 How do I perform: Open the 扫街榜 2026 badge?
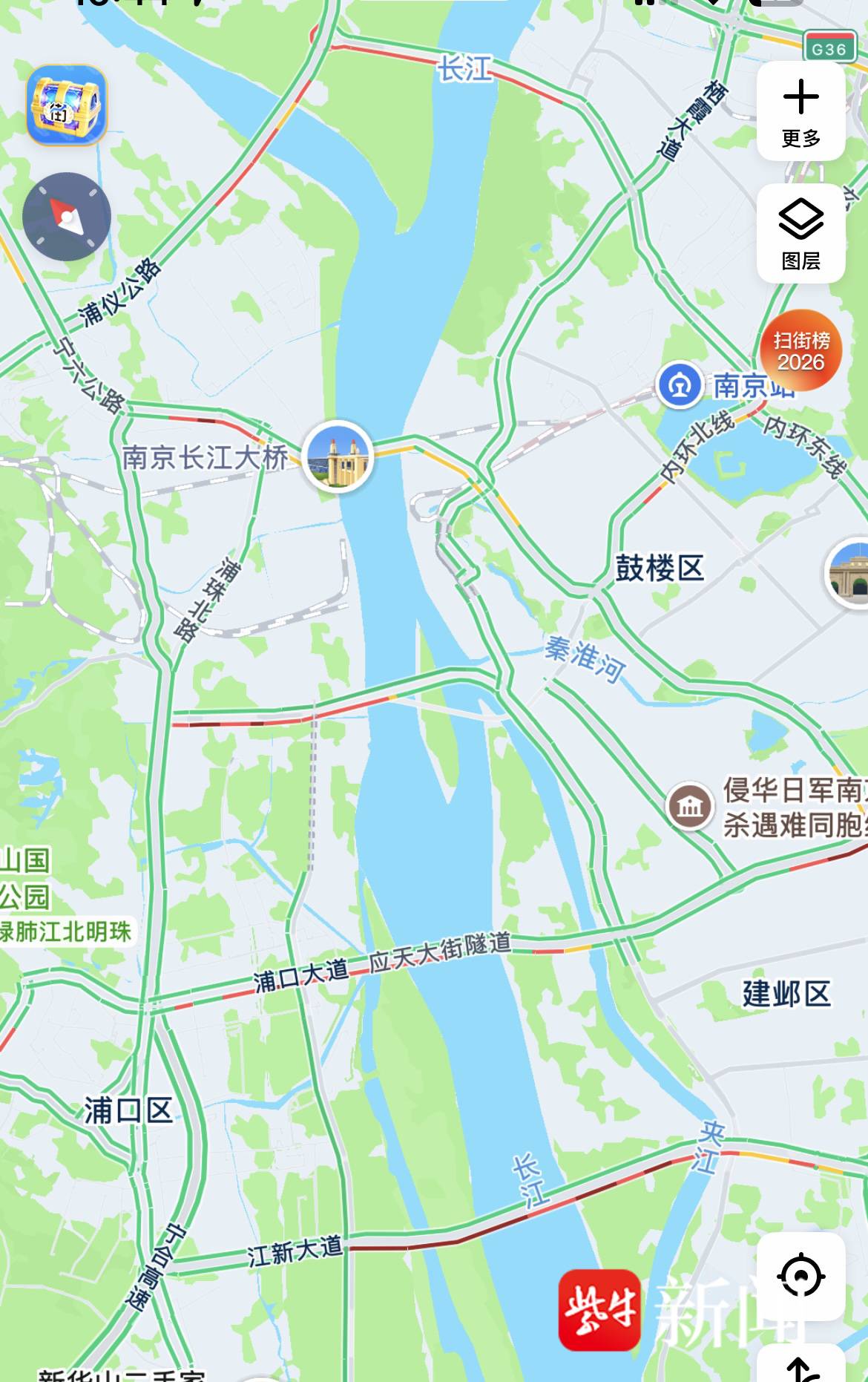coord(800,350)
